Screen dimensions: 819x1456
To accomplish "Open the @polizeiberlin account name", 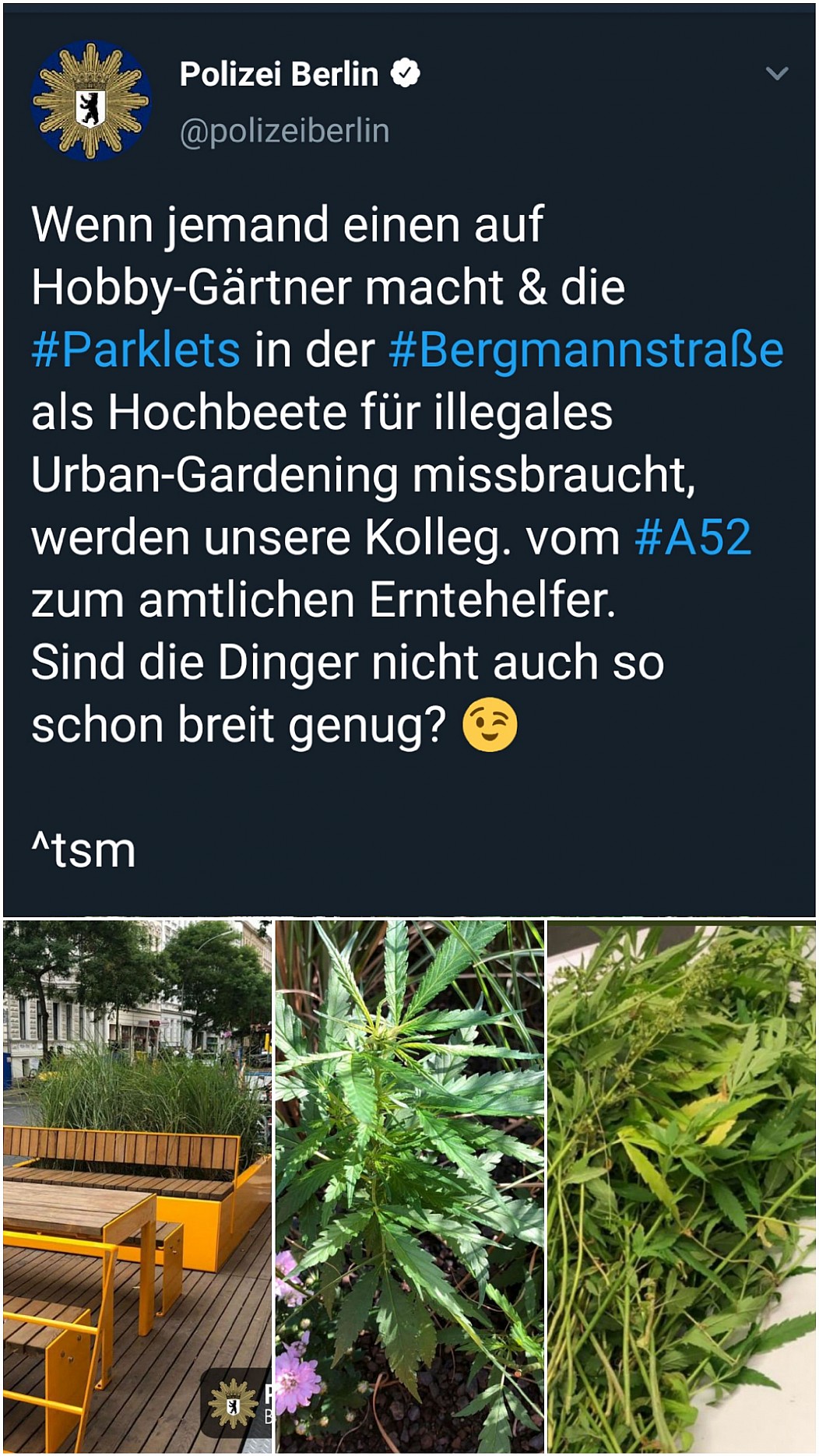I will (x=284, y=131).
